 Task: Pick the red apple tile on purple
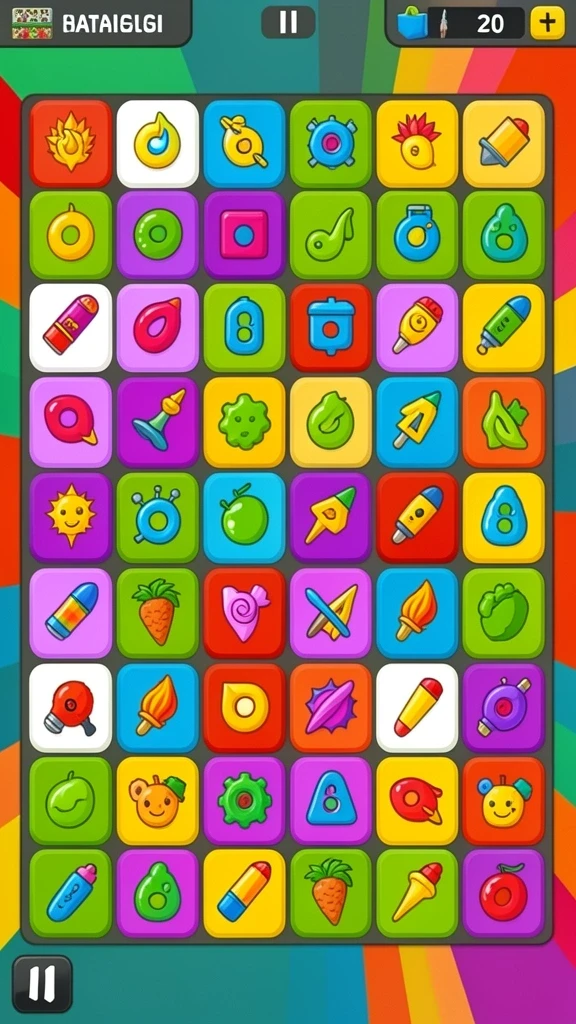click(x=504, y=893)
